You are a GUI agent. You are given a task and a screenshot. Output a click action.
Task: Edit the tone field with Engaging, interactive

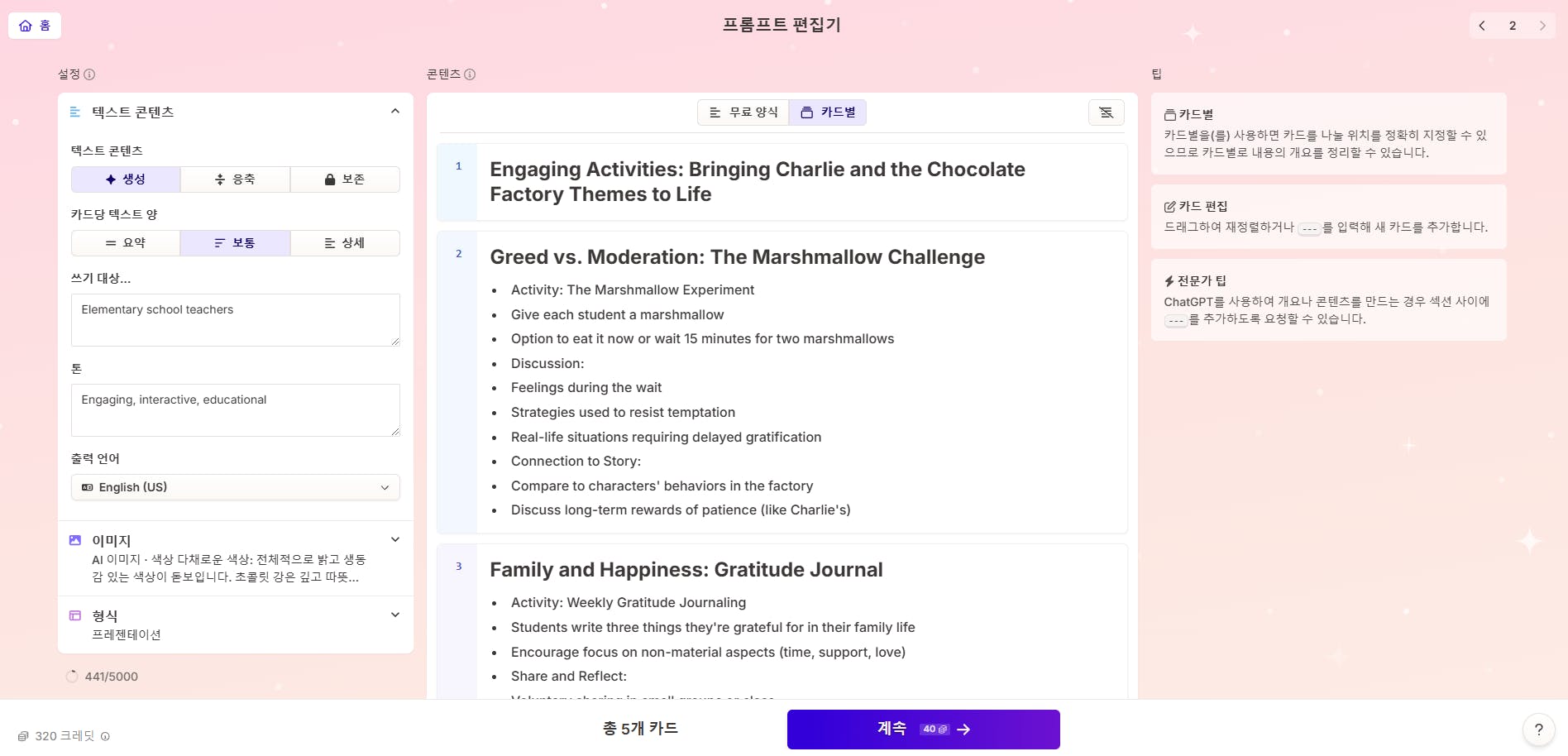coord(235,409)
